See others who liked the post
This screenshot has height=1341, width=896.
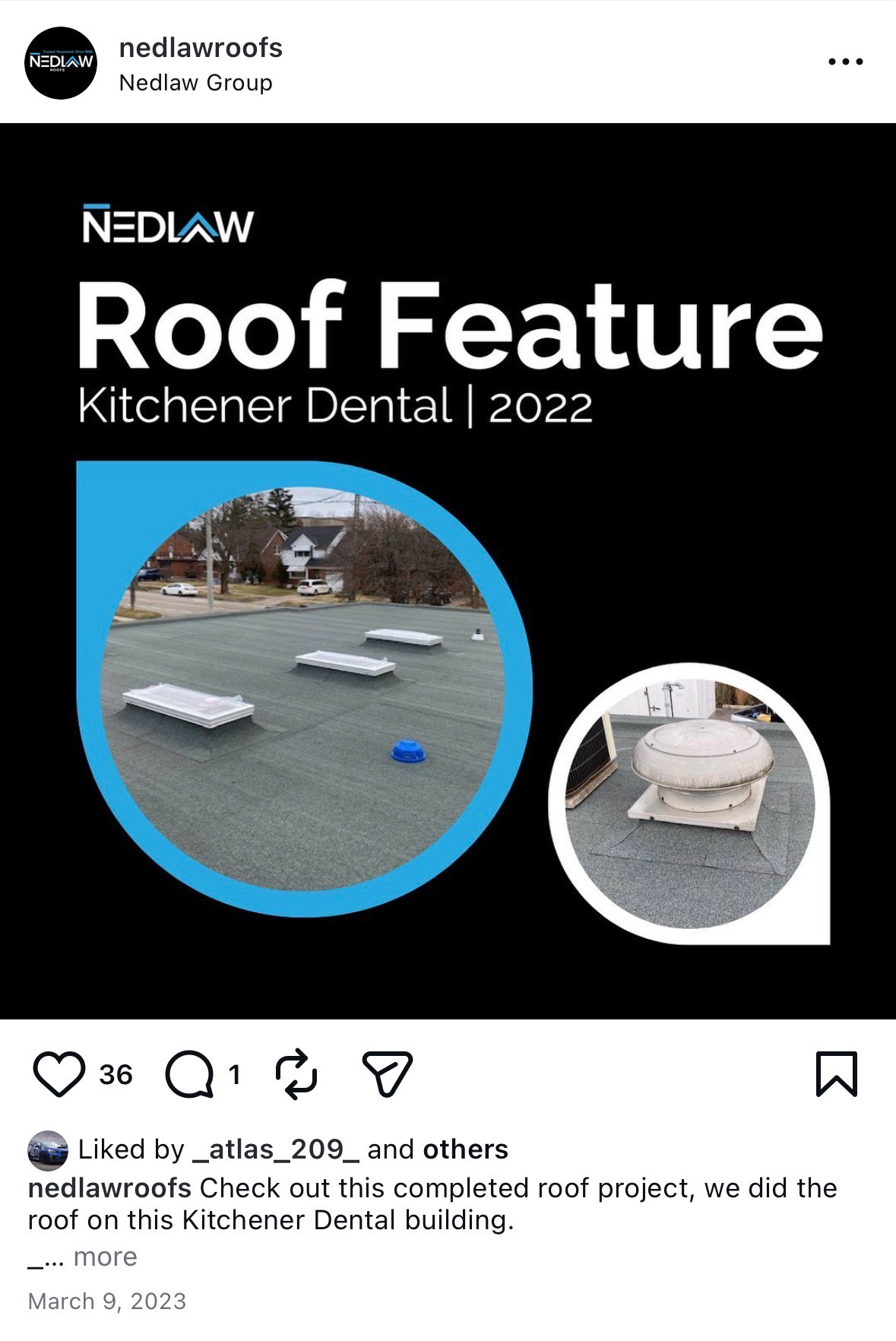point(465,1149)
